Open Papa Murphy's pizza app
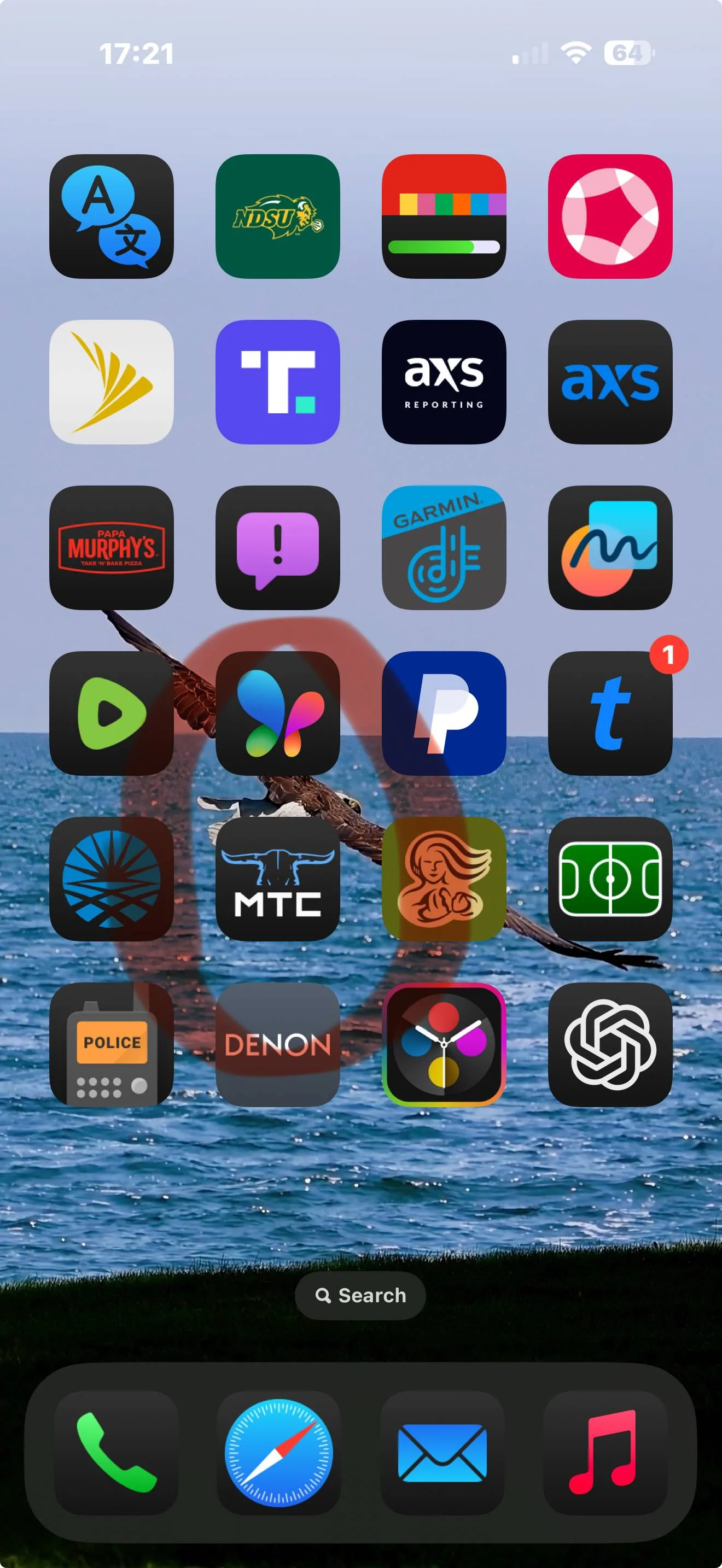This screenshot has height=1568, width=722. point(112,547)
